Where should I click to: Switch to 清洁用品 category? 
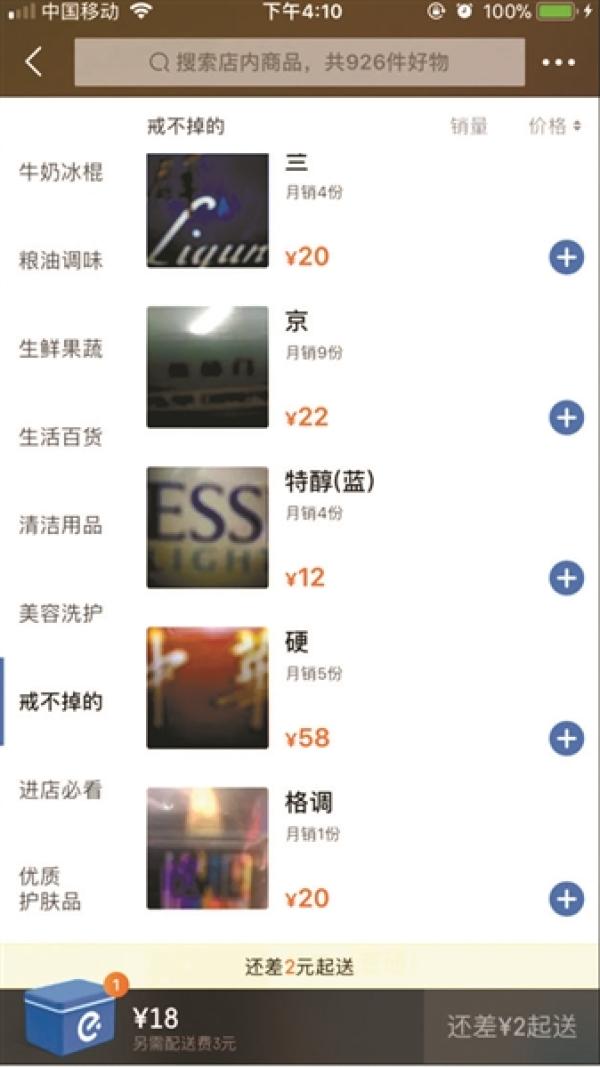61,525
